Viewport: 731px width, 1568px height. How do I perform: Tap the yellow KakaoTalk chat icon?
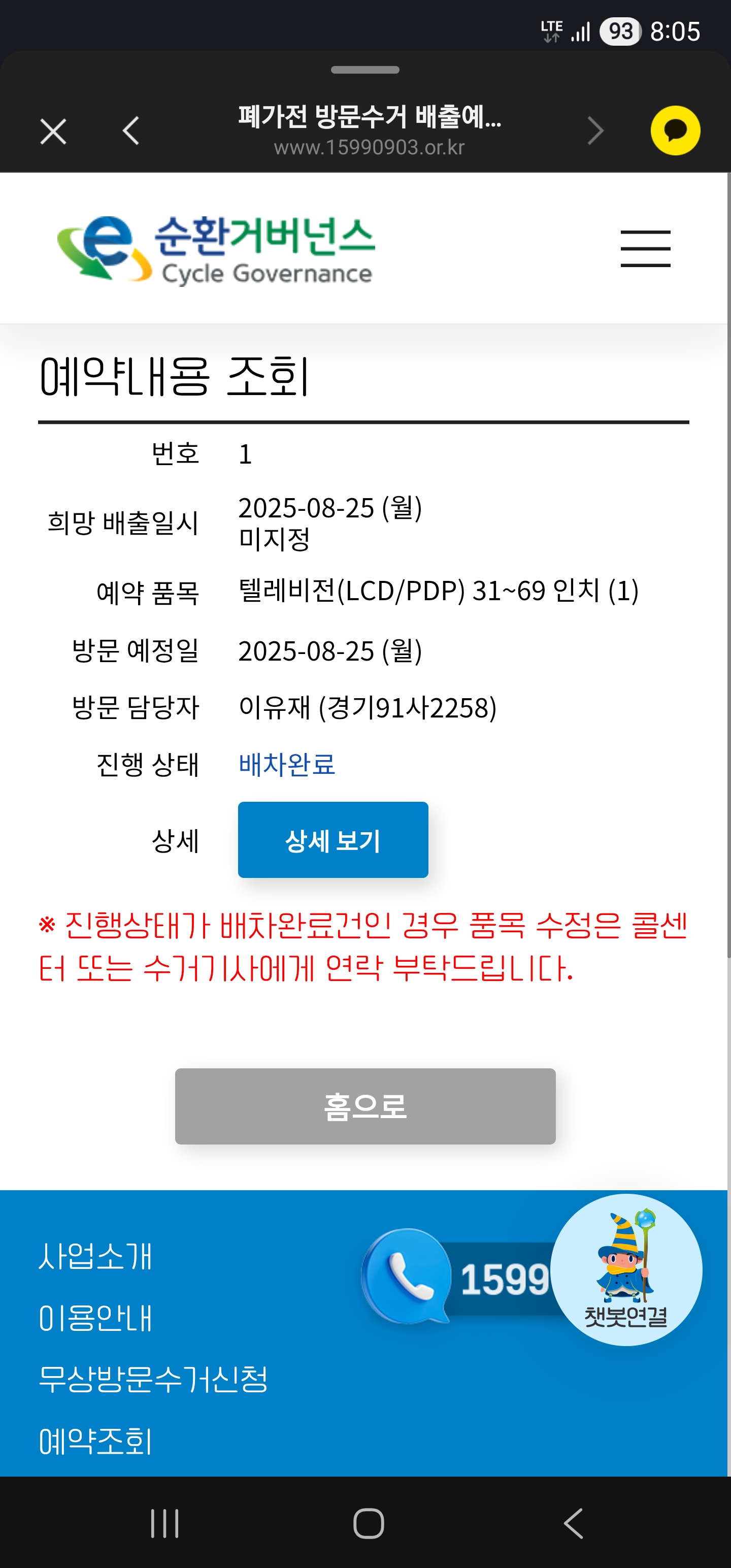(x=675, y=131)
